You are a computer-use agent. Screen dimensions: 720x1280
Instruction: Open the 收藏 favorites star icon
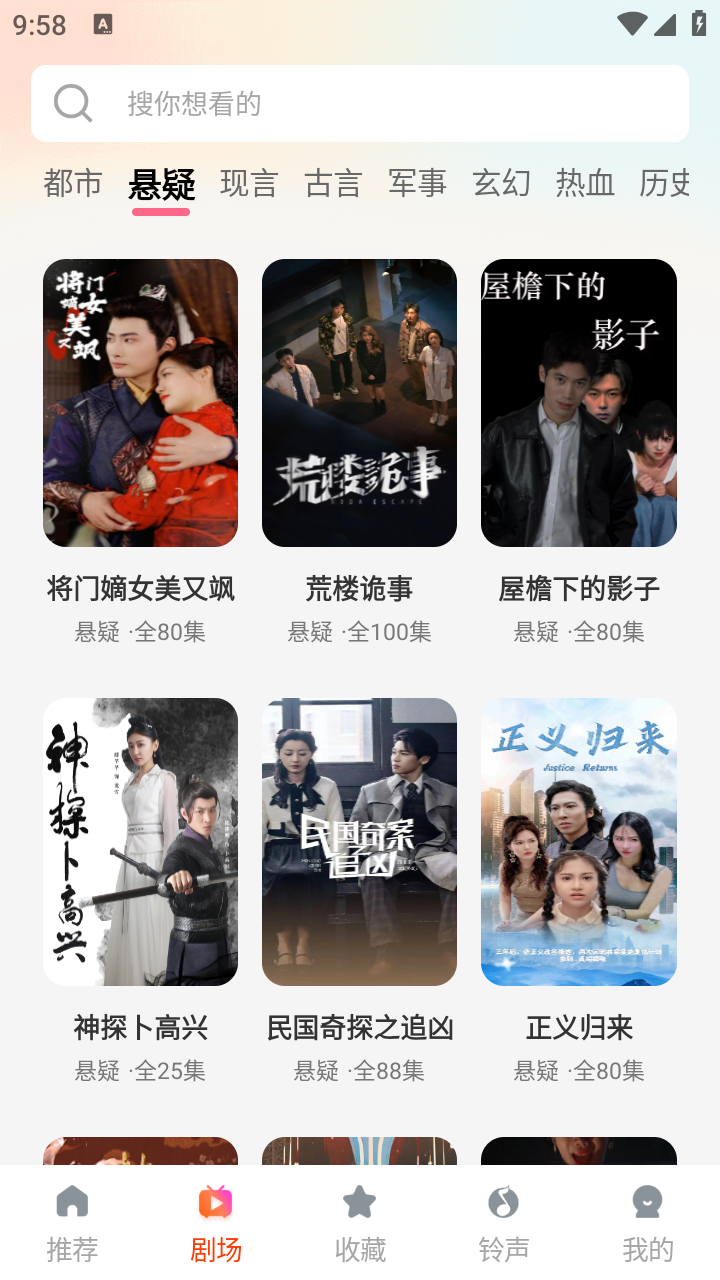[x=359, y=1201]
